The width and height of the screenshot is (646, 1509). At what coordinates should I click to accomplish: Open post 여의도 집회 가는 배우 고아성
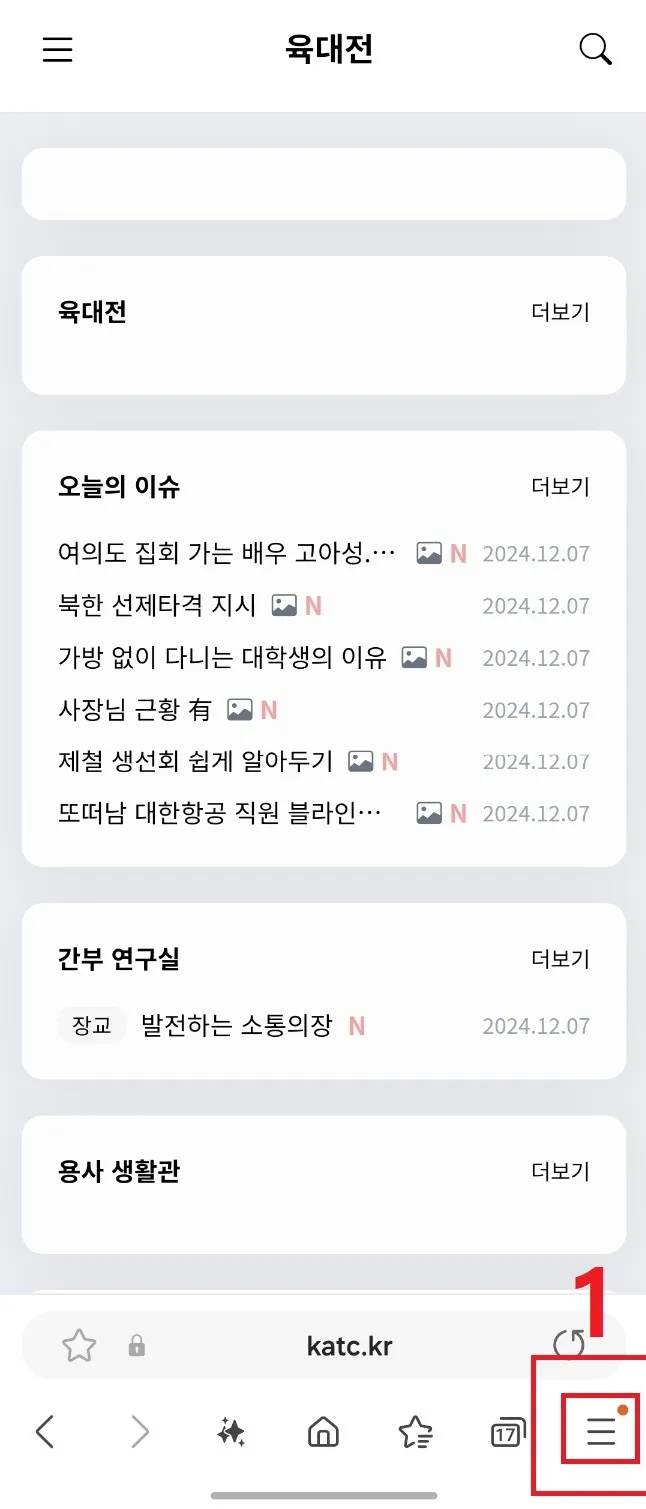point(227,553)
